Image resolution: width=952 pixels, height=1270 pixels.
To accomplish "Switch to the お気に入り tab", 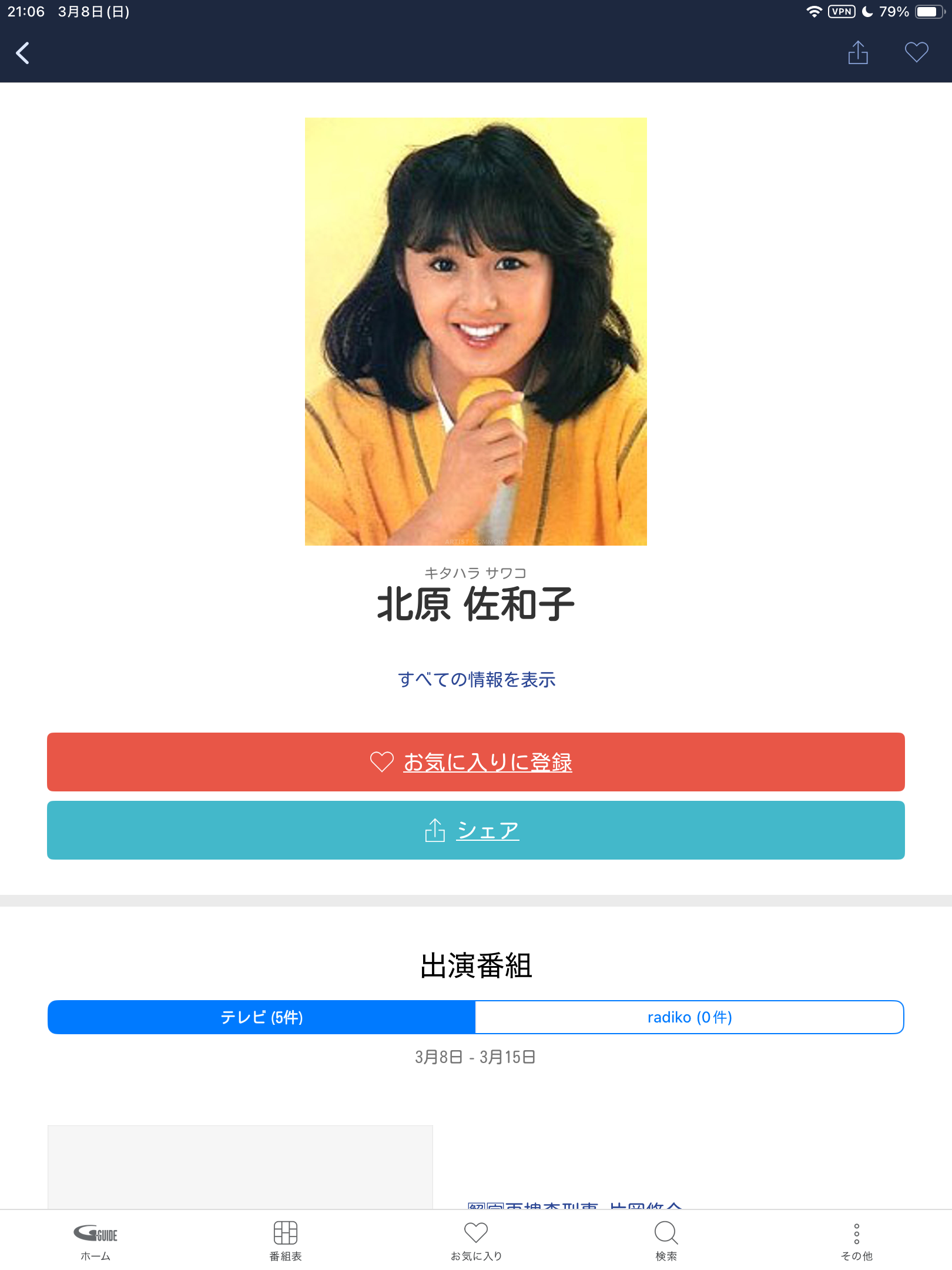I will coord(476,1241).
